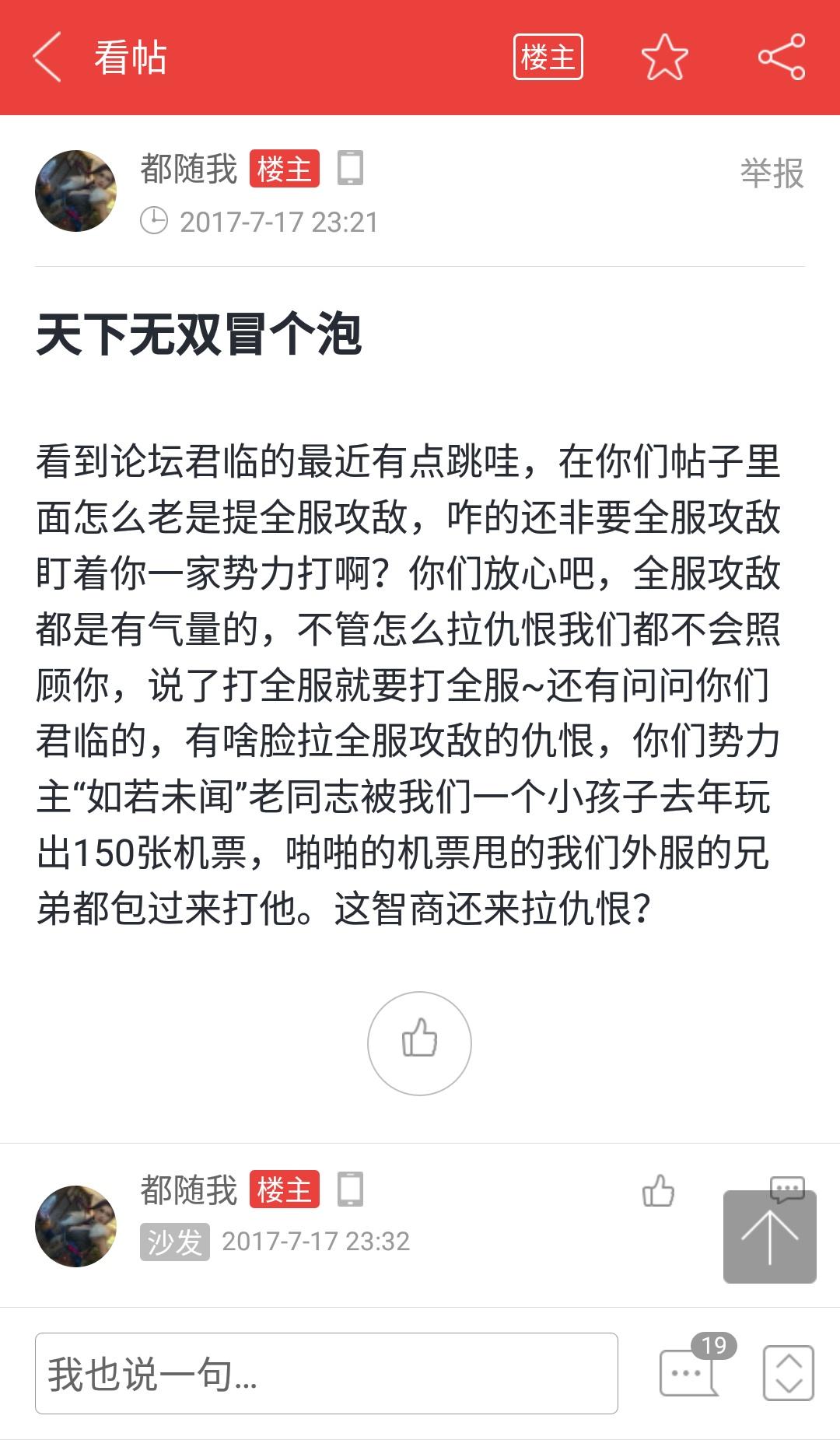Viewport: 840px width, 1440px height.
Task: Like the 沙发 reply from 都随我
Action: 658,1190
